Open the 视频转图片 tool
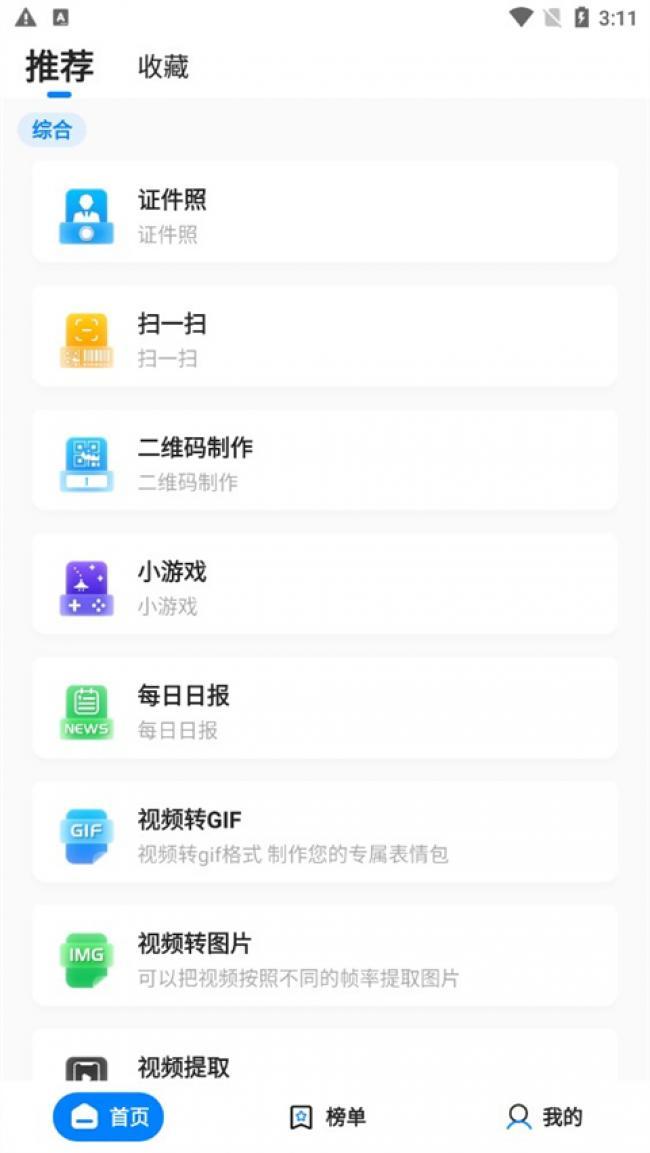650x1153 pixels. tap(324, 957)
